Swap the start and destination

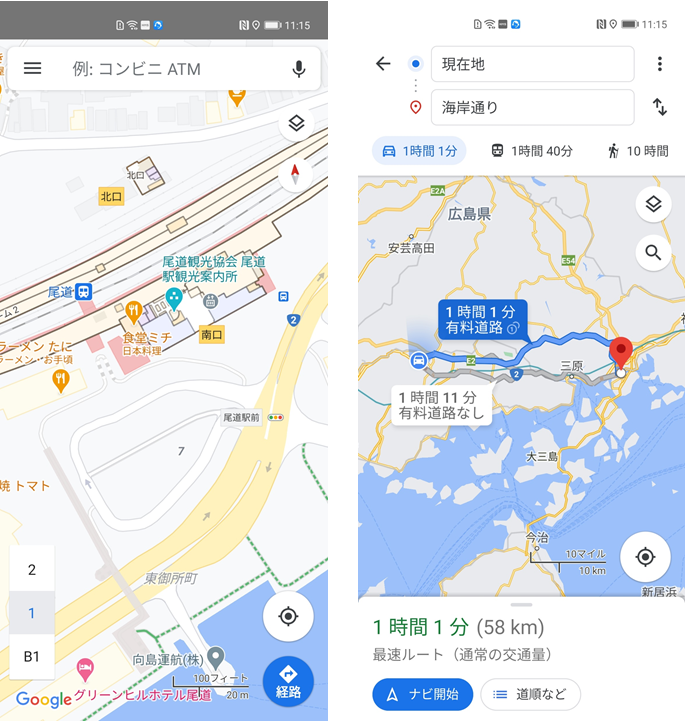(x=660, y=107)
